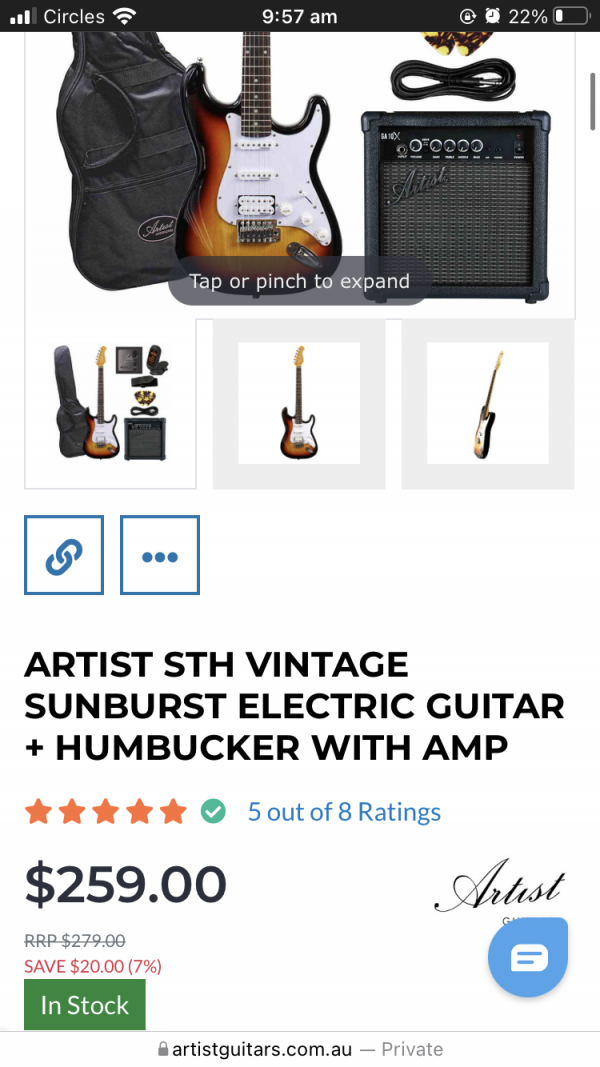View the side-angle guitar thumbnail
This screenshot has height=1067, width=600.
point(487,403)
